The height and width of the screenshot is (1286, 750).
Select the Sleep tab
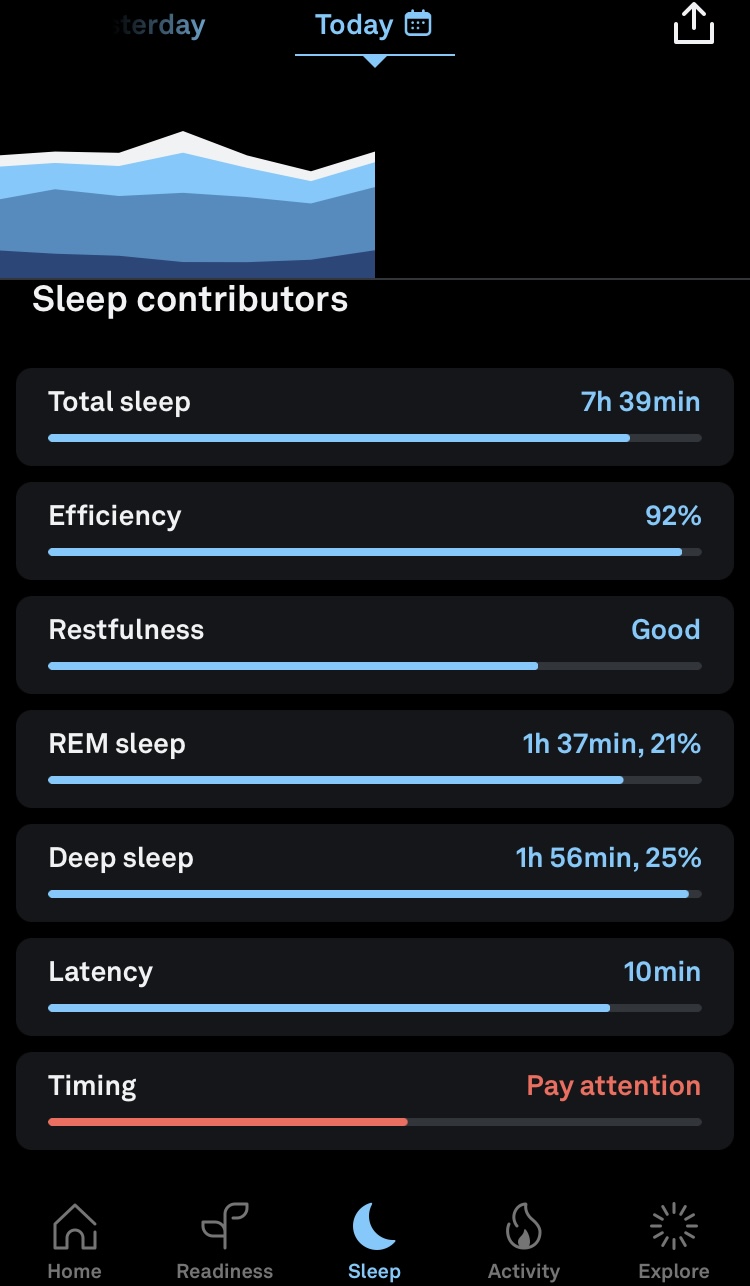[375, 1241]
